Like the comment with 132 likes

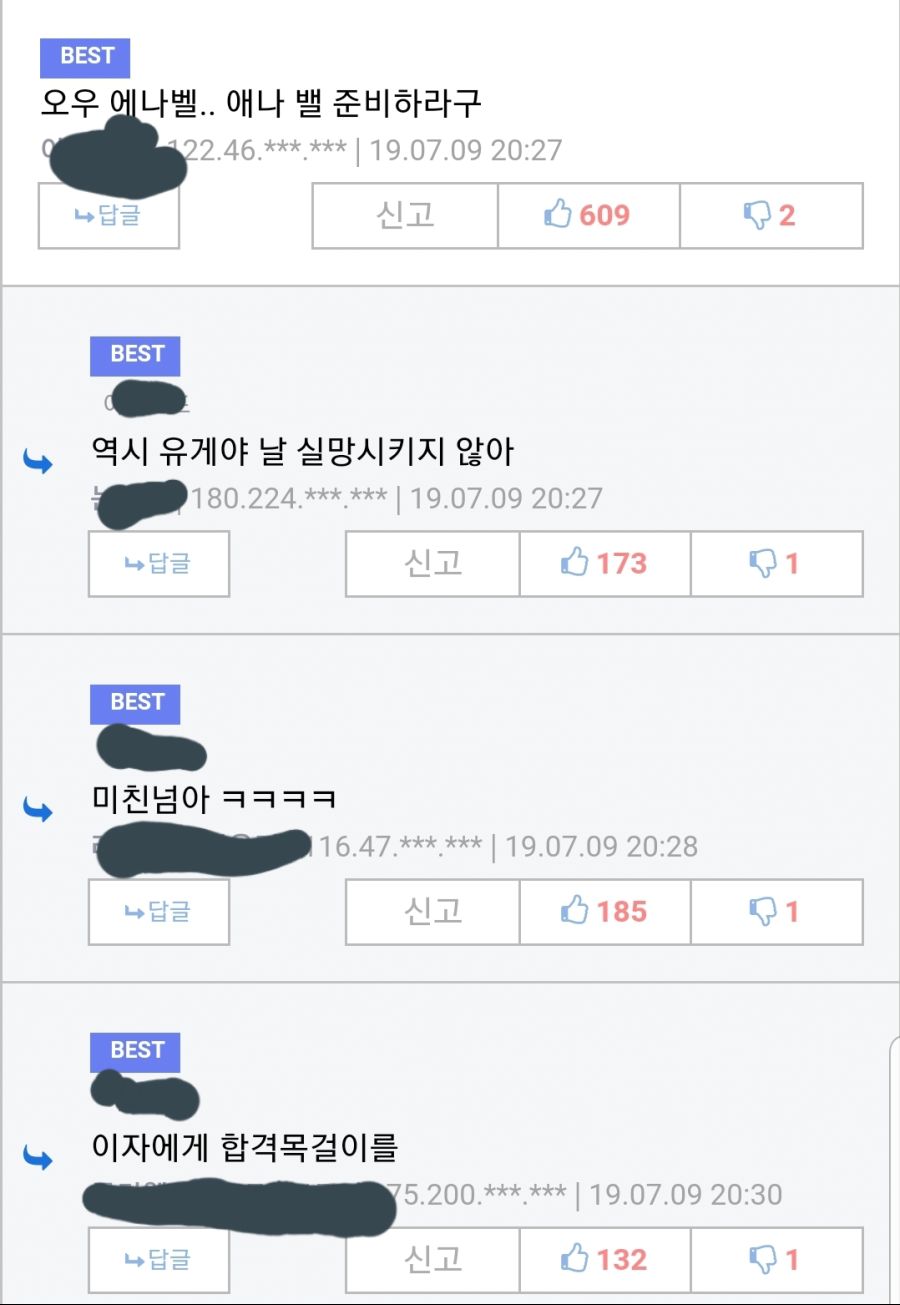[x=604, y=1260]
